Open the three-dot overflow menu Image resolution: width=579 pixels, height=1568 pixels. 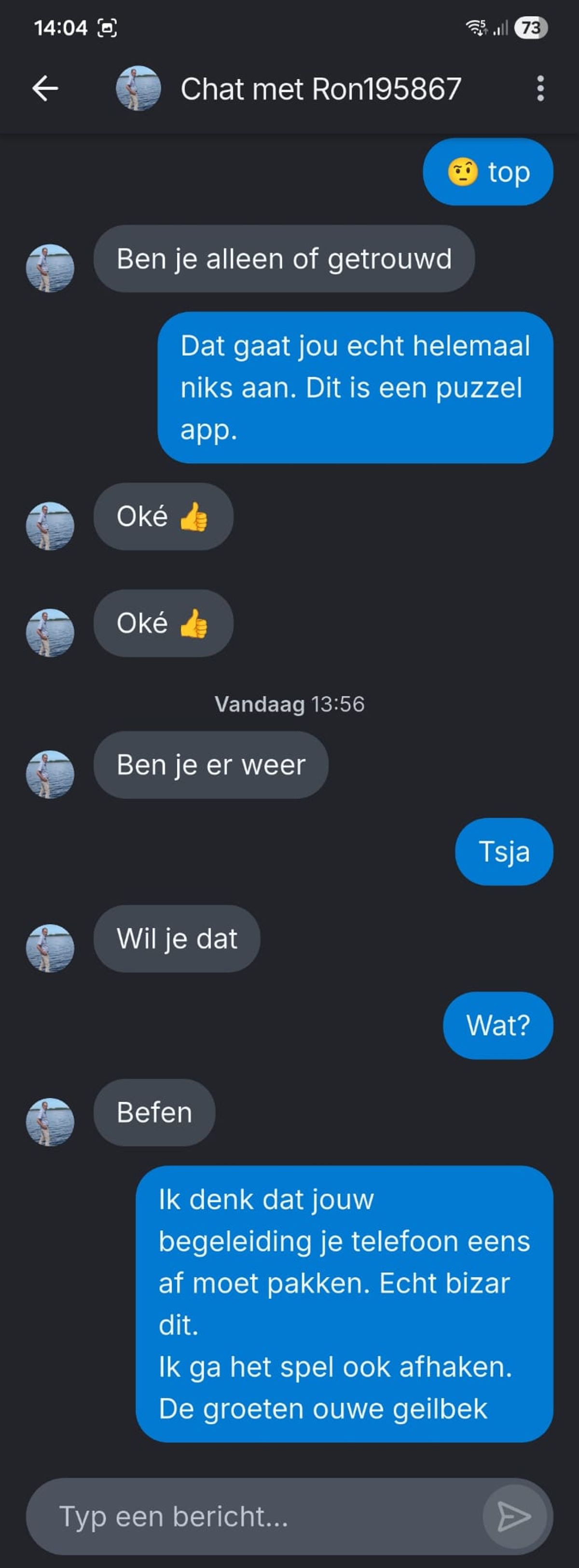pos(540,89)
